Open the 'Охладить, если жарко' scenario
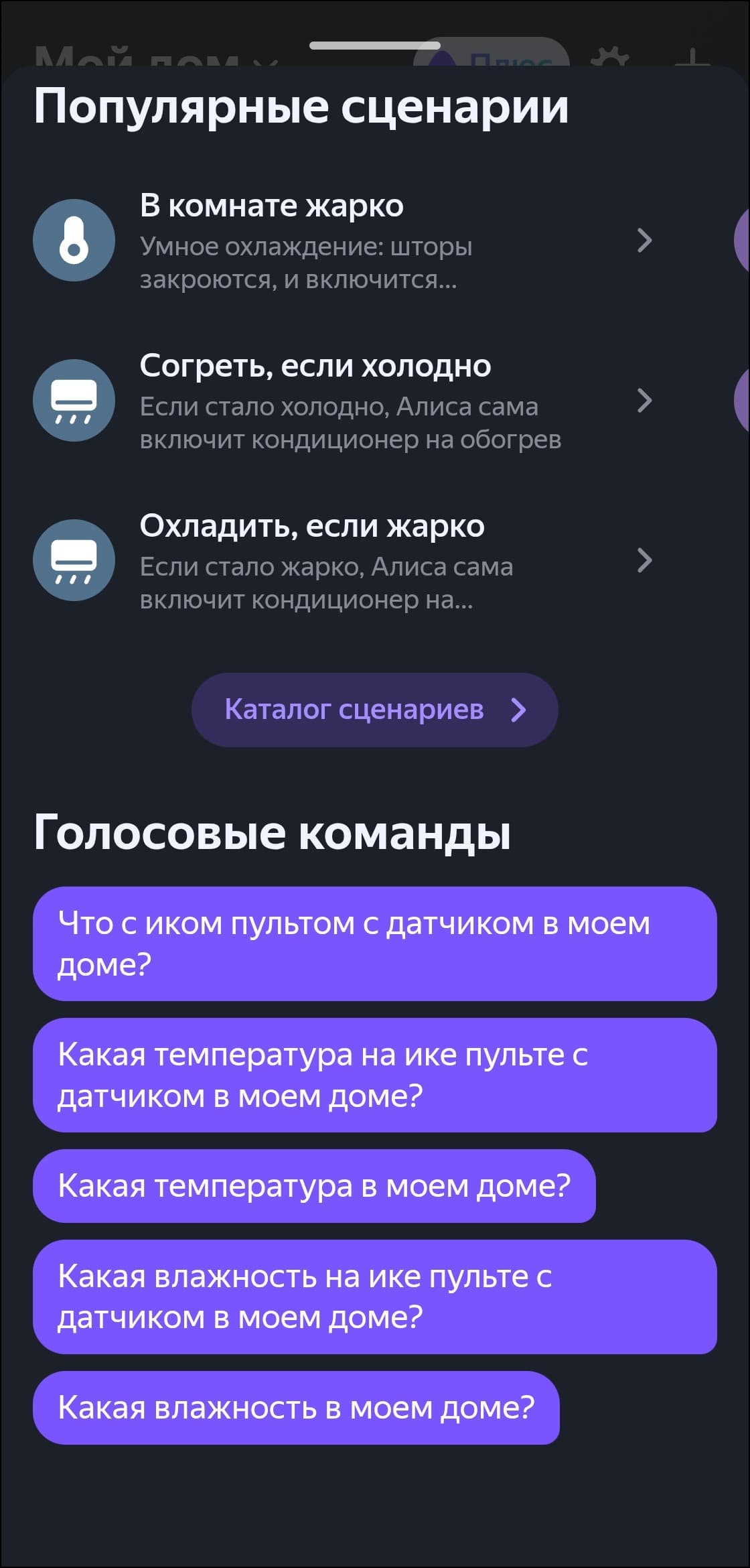The width and height of the screenshot is (750, 1568). [342, 561]
